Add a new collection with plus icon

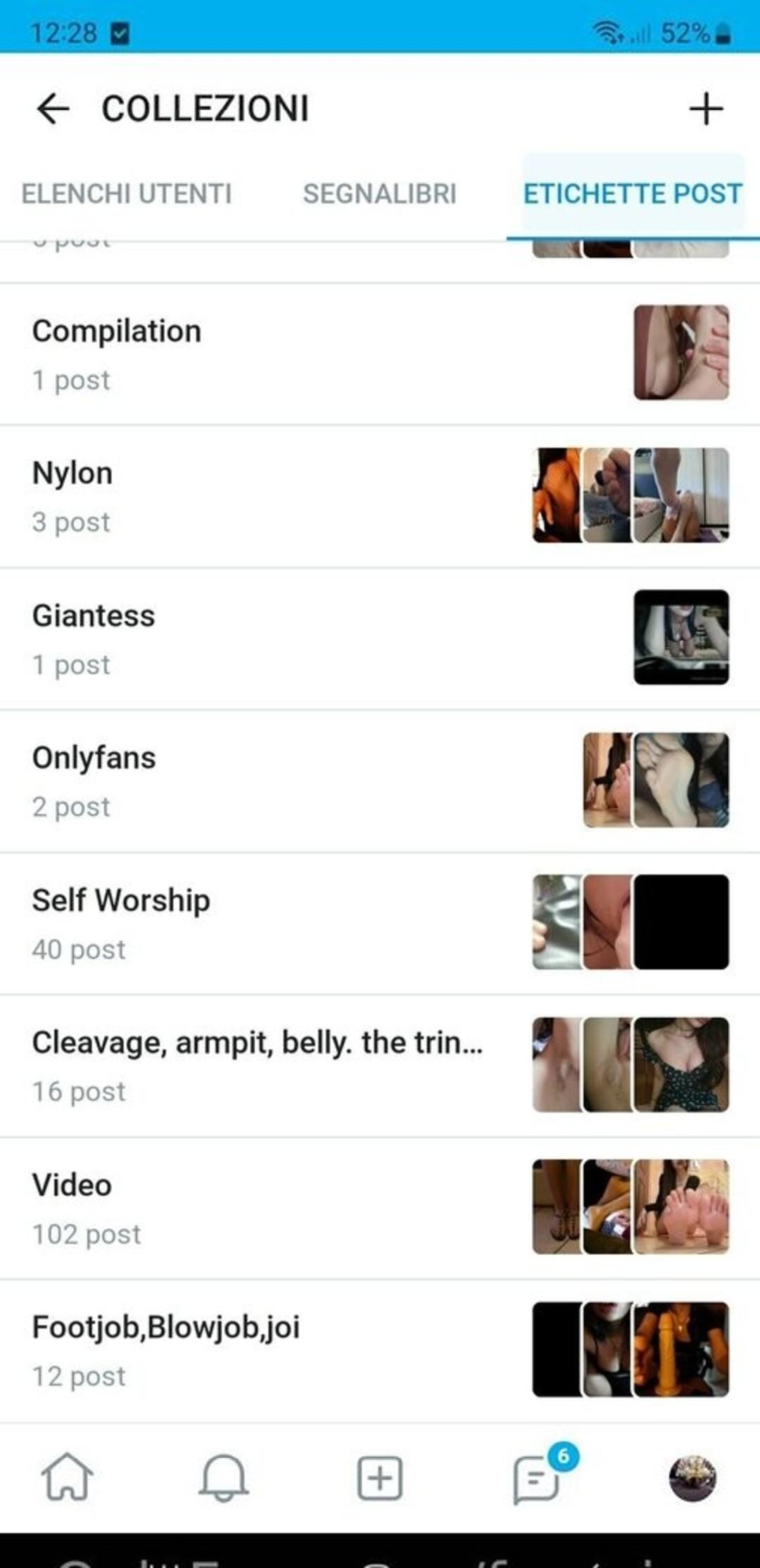pyautogui.click(x=706, y=109)
